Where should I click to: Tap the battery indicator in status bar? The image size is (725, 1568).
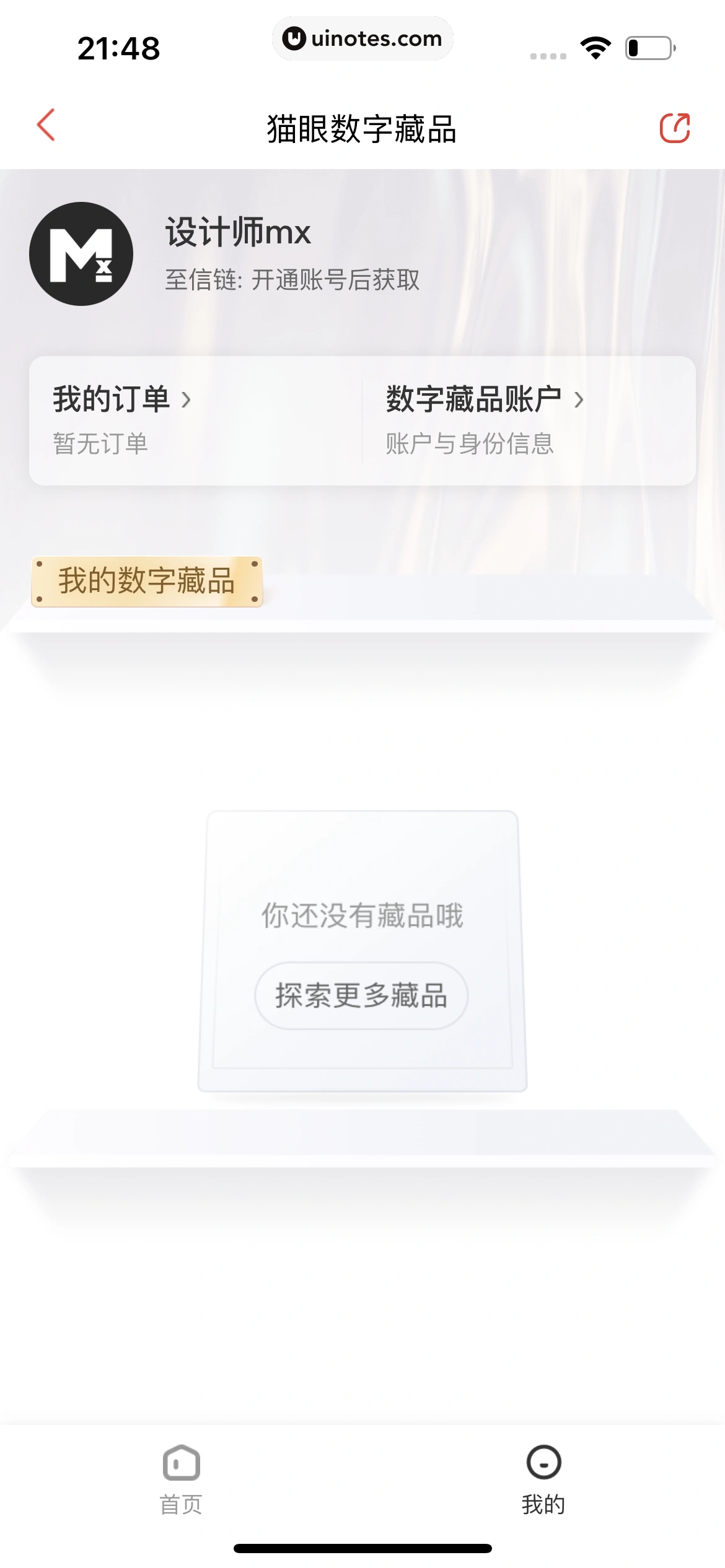click(x=648, y=46)
